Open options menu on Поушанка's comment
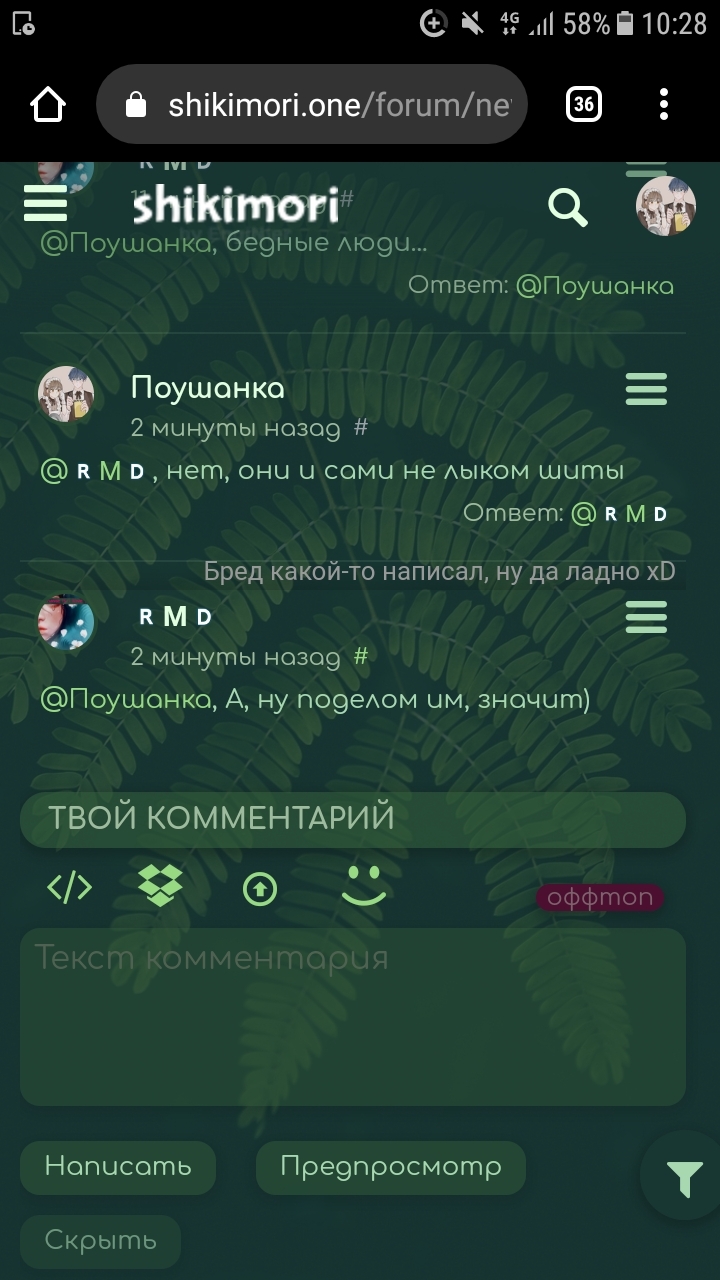 coord(646,389)
